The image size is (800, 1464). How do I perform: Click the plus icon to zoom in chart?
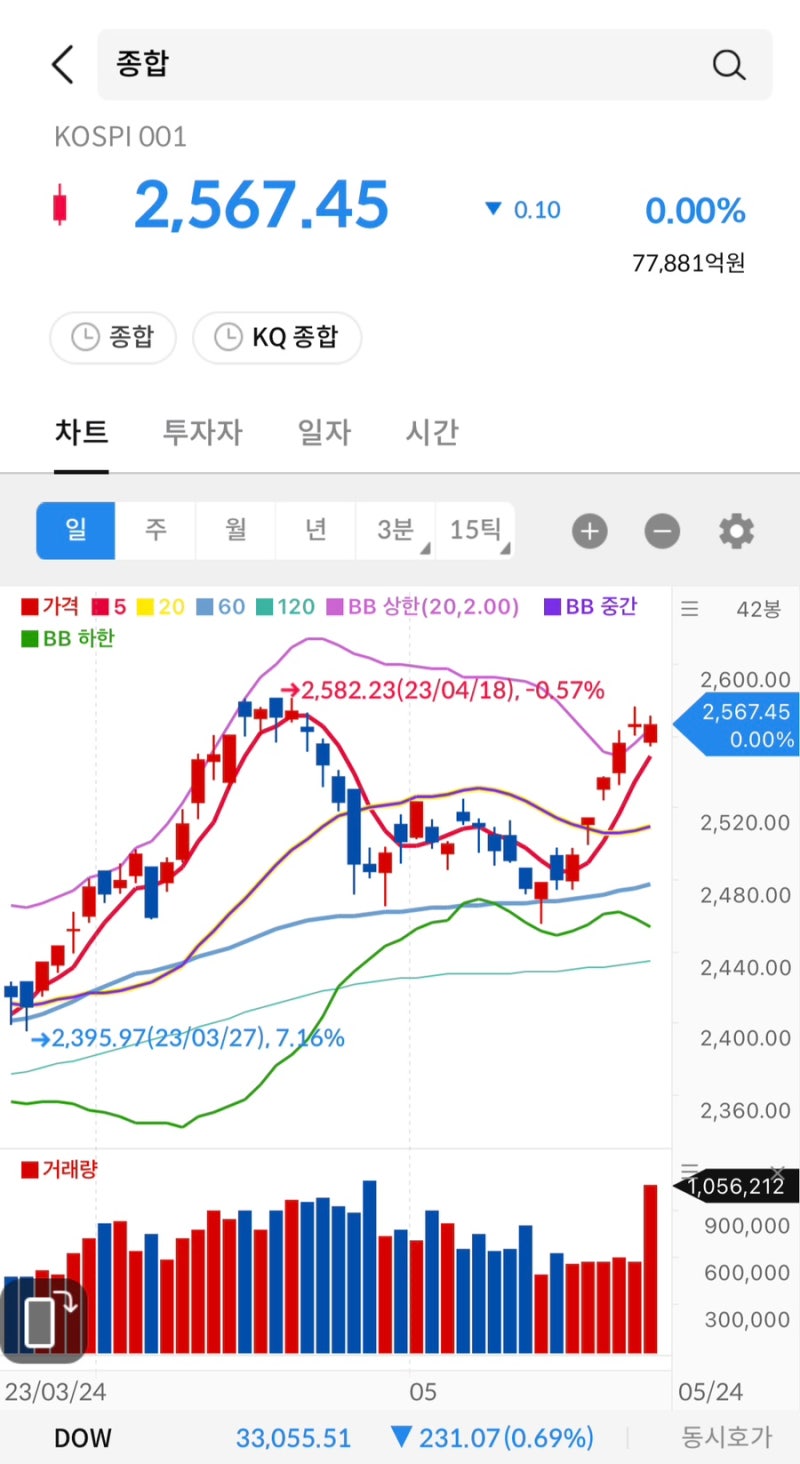point(589,531)
